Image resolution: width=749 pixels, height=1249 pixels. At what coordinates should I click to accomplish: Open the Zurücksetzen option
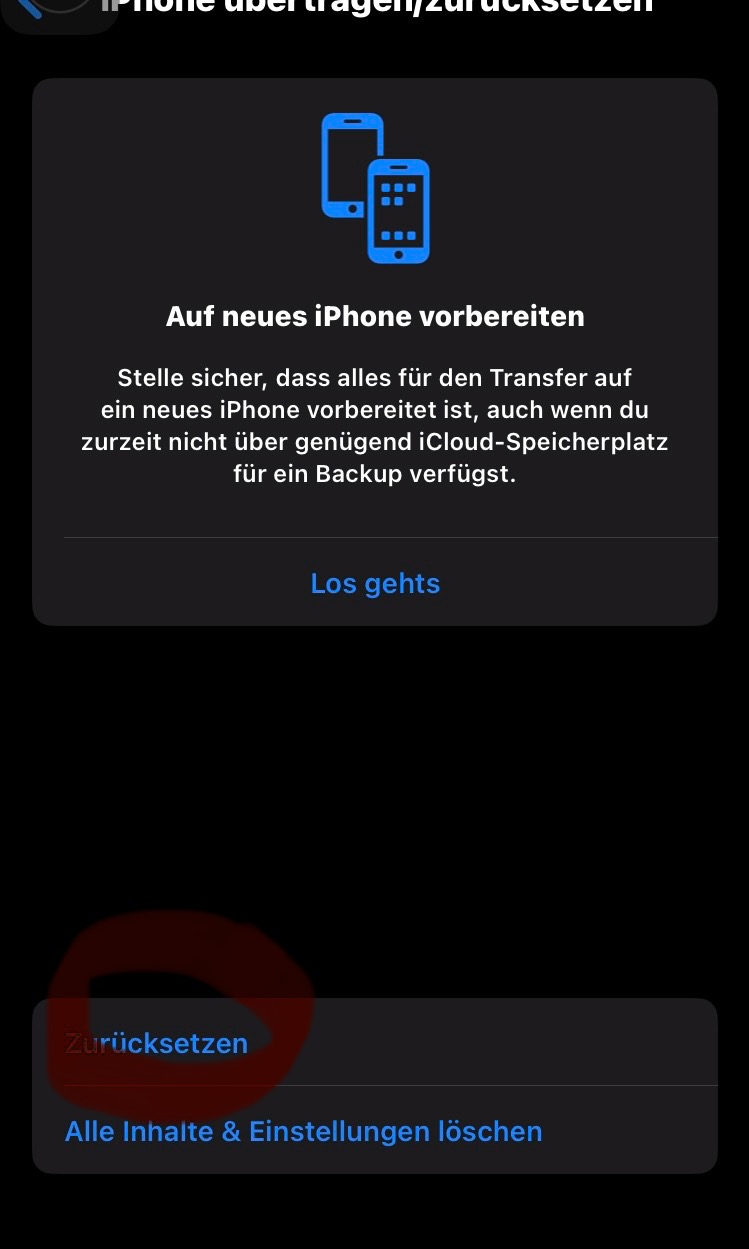pyautogui.click(x=157, y=1043)
